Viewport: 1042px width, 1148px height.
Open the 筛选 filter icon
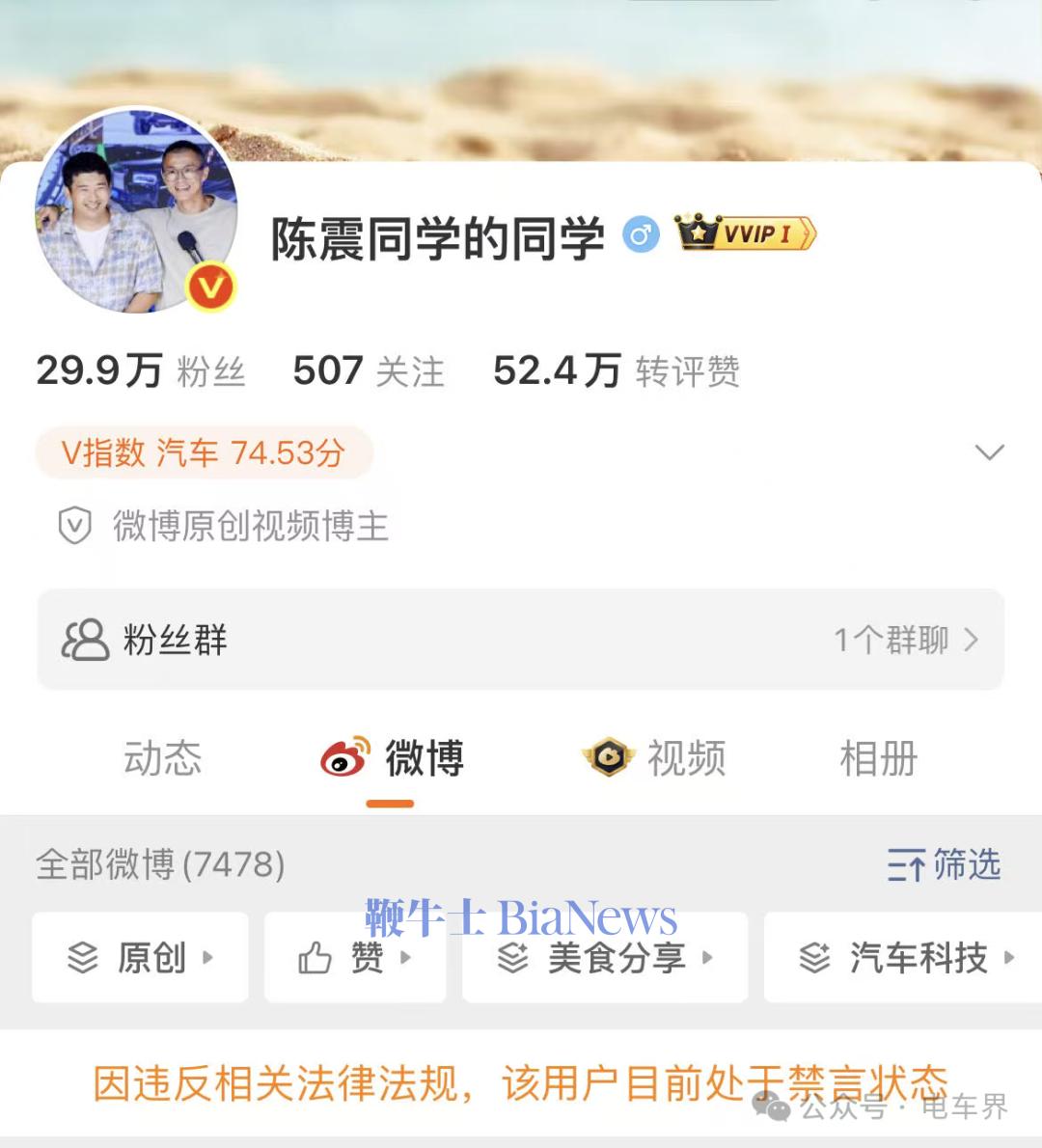pyautogui.click(x=907, y=865)
